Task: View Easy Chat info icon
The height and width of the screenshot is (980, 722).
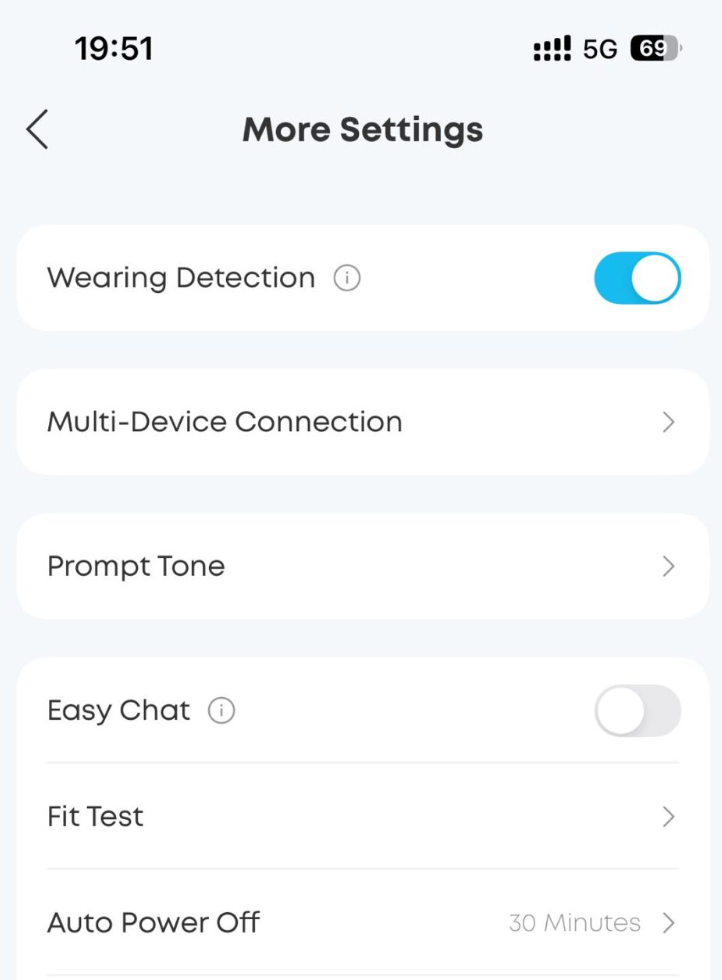Action: 221,711
